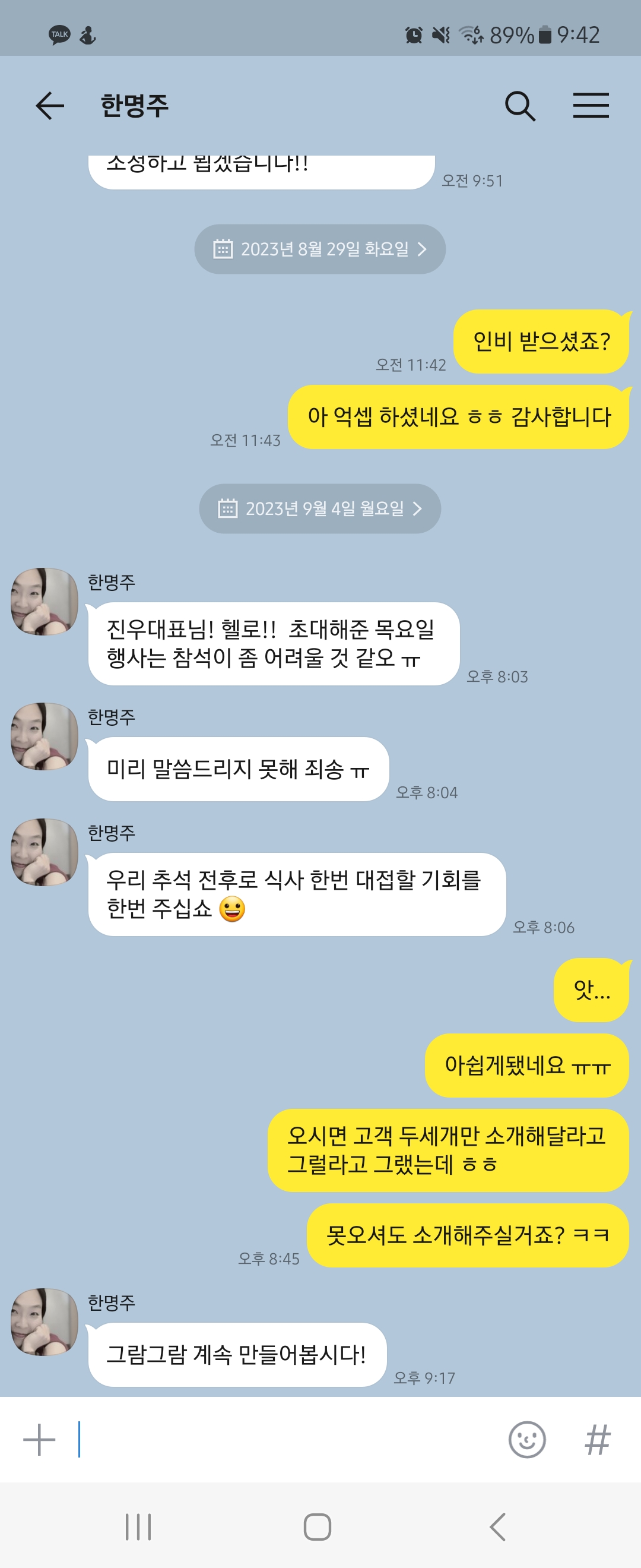Focus the message input field
The width and height of the screenshot is (641, 1568).
point(286,1440)
